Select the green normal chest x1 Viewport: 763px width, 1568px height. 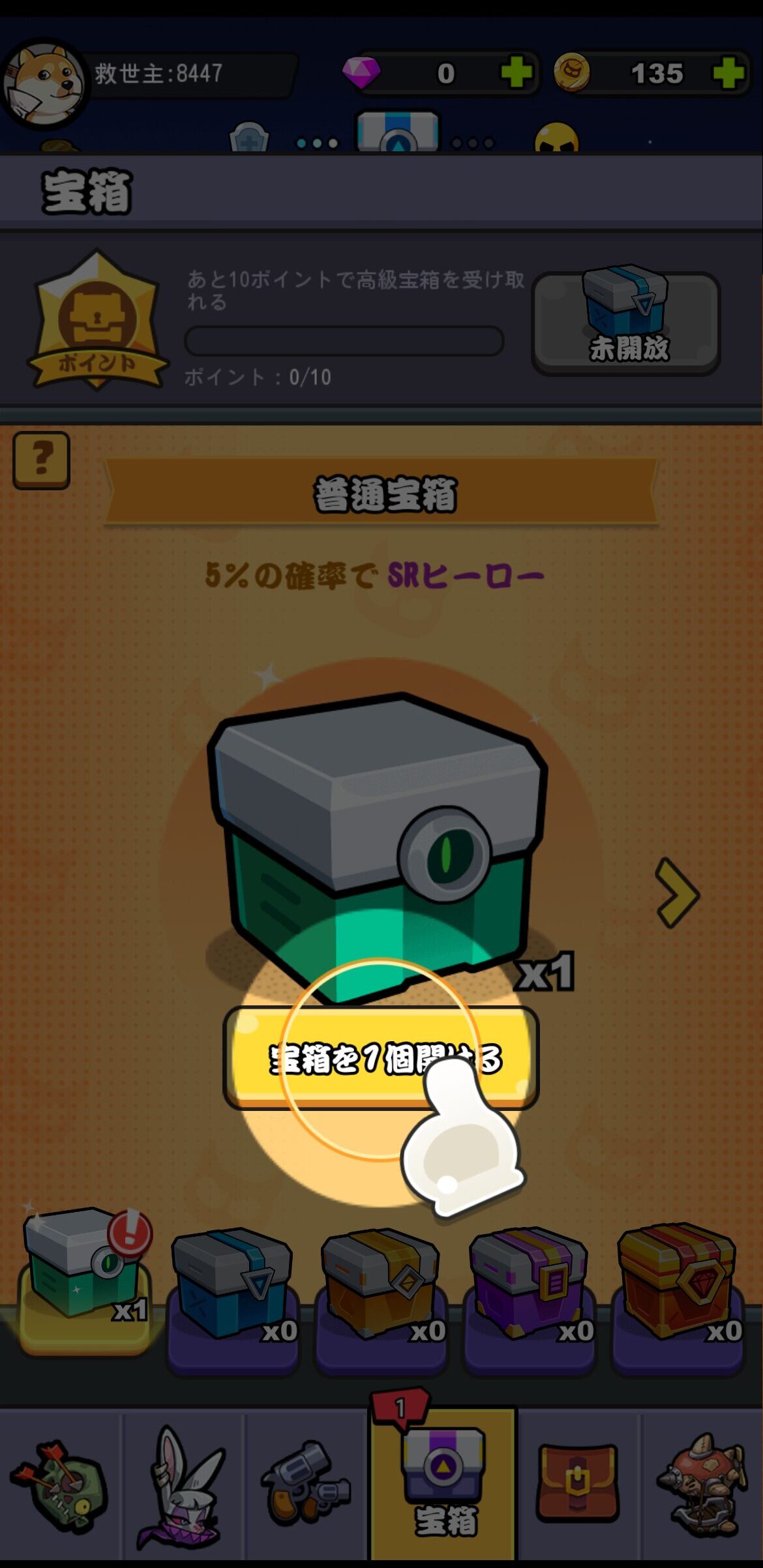click(x=85, y=1278)
